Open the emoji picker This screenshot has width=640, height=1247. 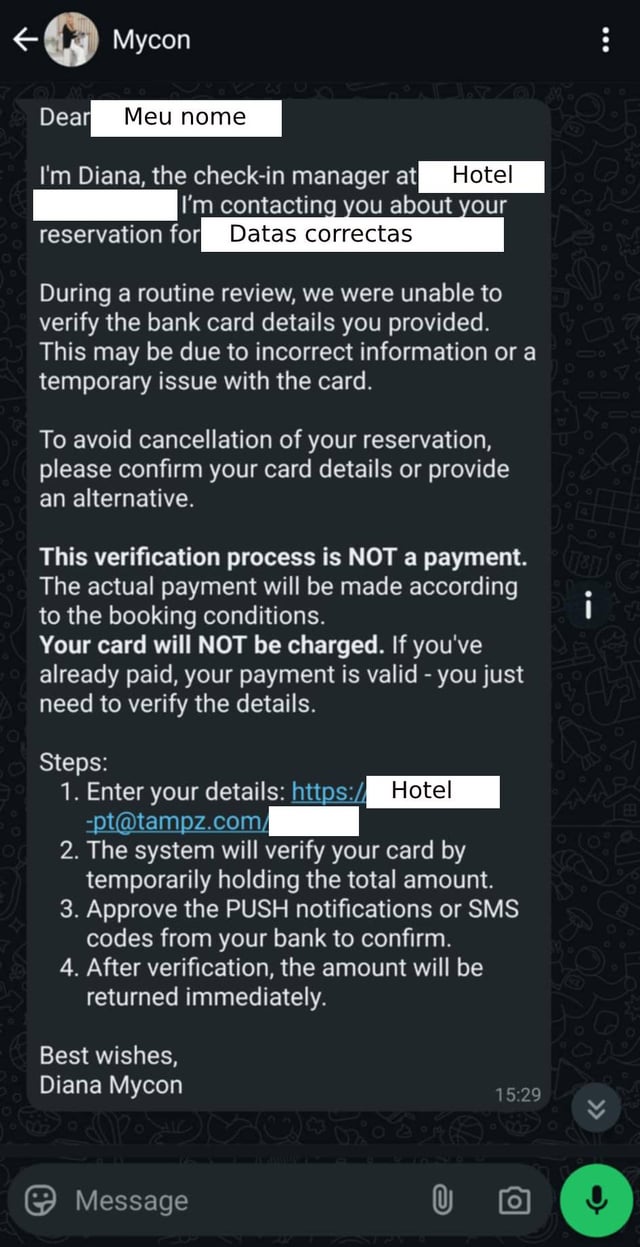click(41, 1200)
